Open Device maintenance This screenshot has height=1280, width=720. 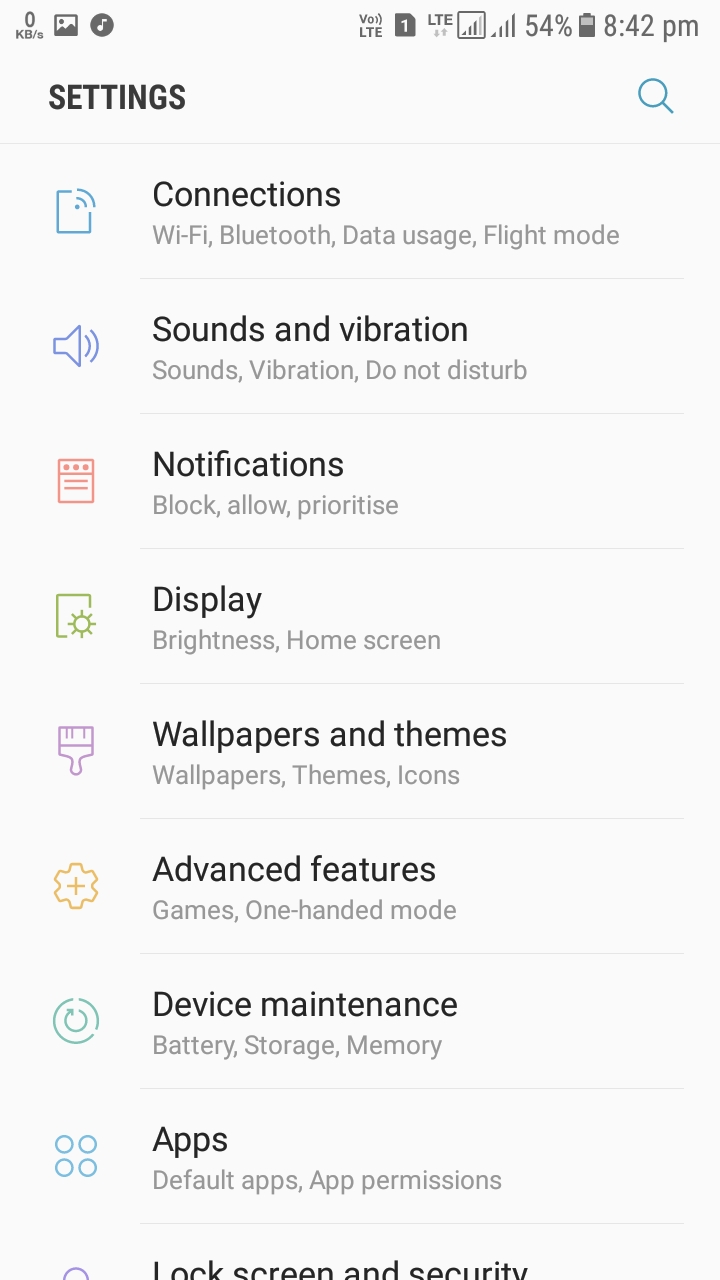point(360,1022)
